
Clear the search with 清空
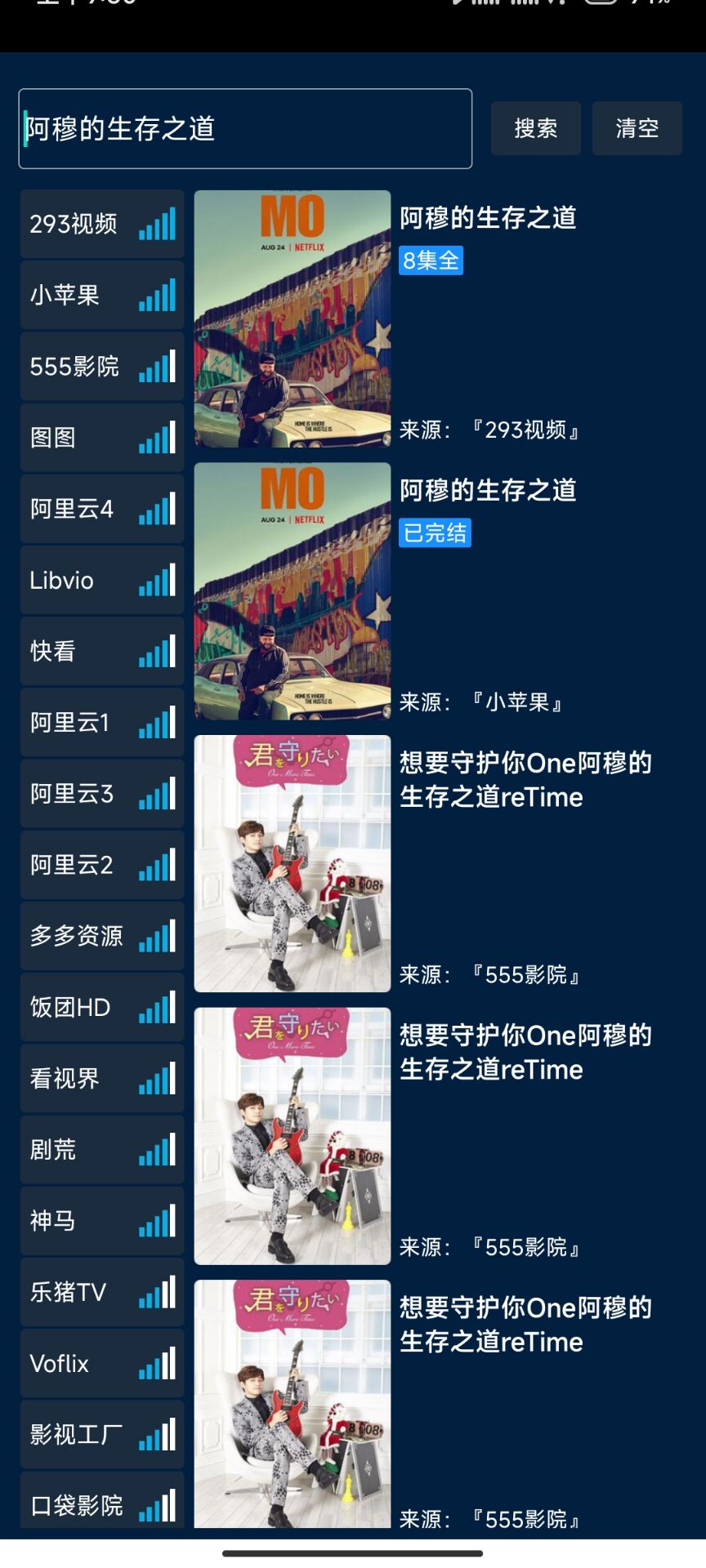click(x=637, y=128)
